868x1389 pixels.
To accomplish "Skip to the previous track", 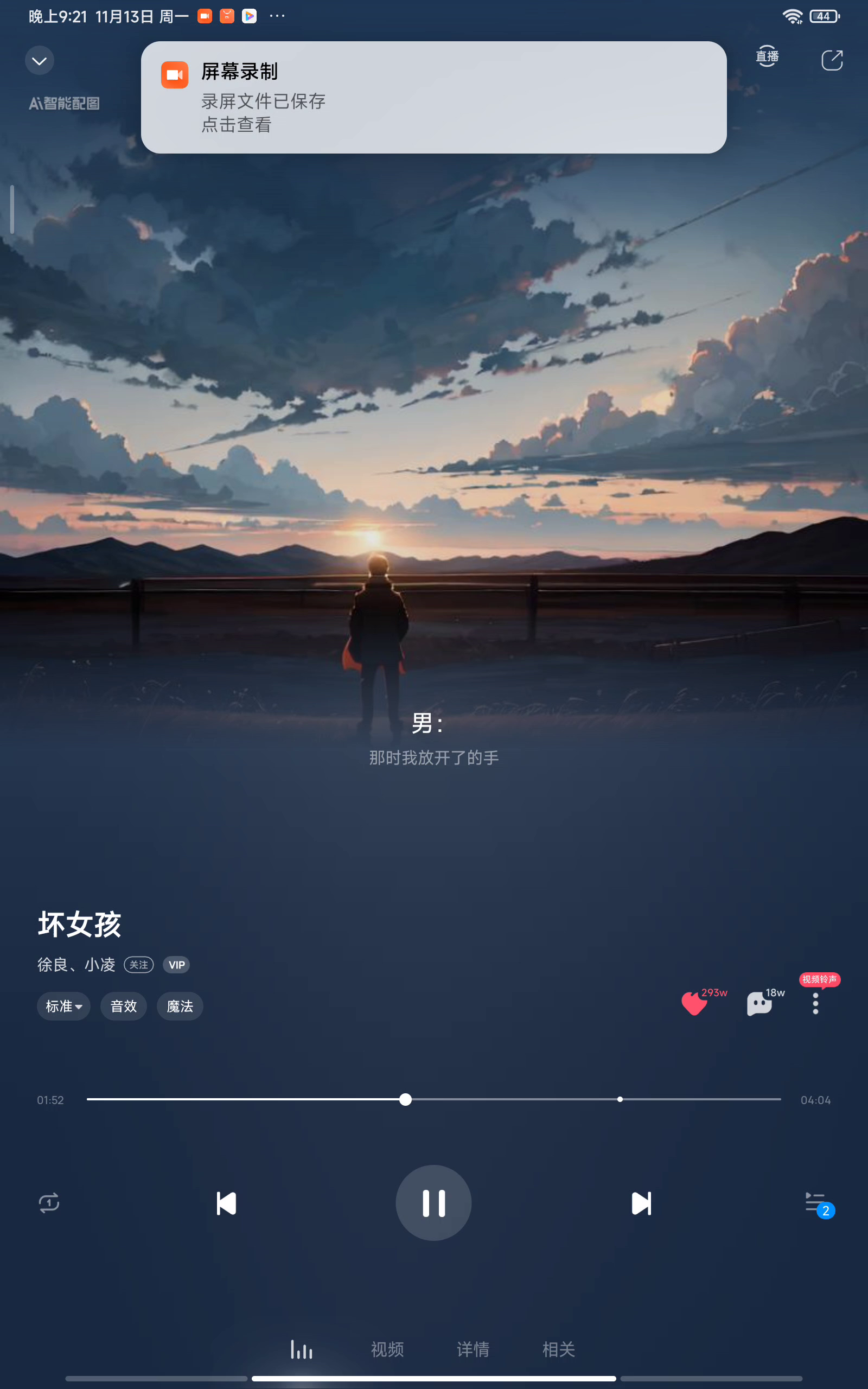I will [x=226, y=1203].
